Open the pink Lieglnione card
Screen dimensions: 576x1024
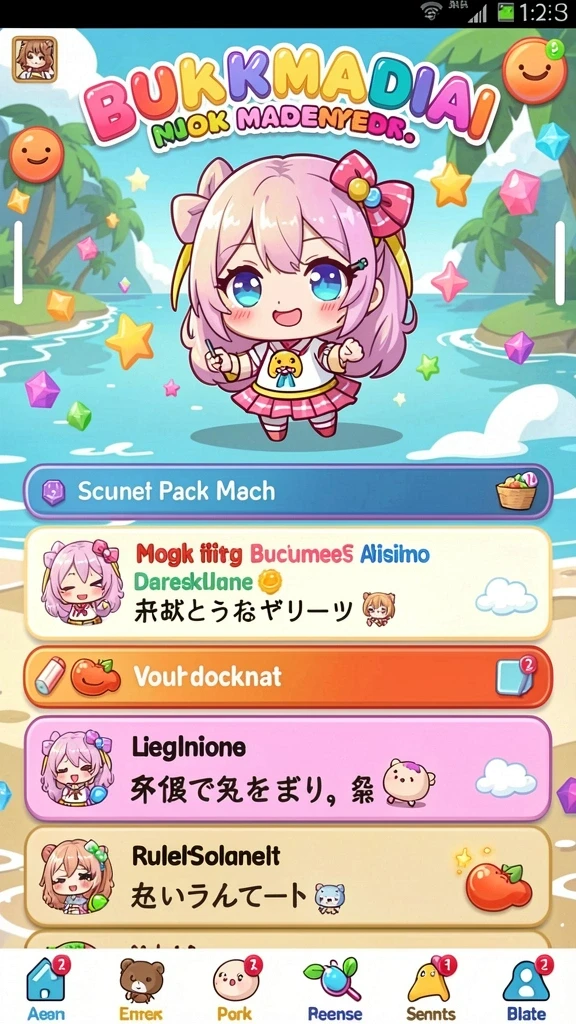pos(288,768)
